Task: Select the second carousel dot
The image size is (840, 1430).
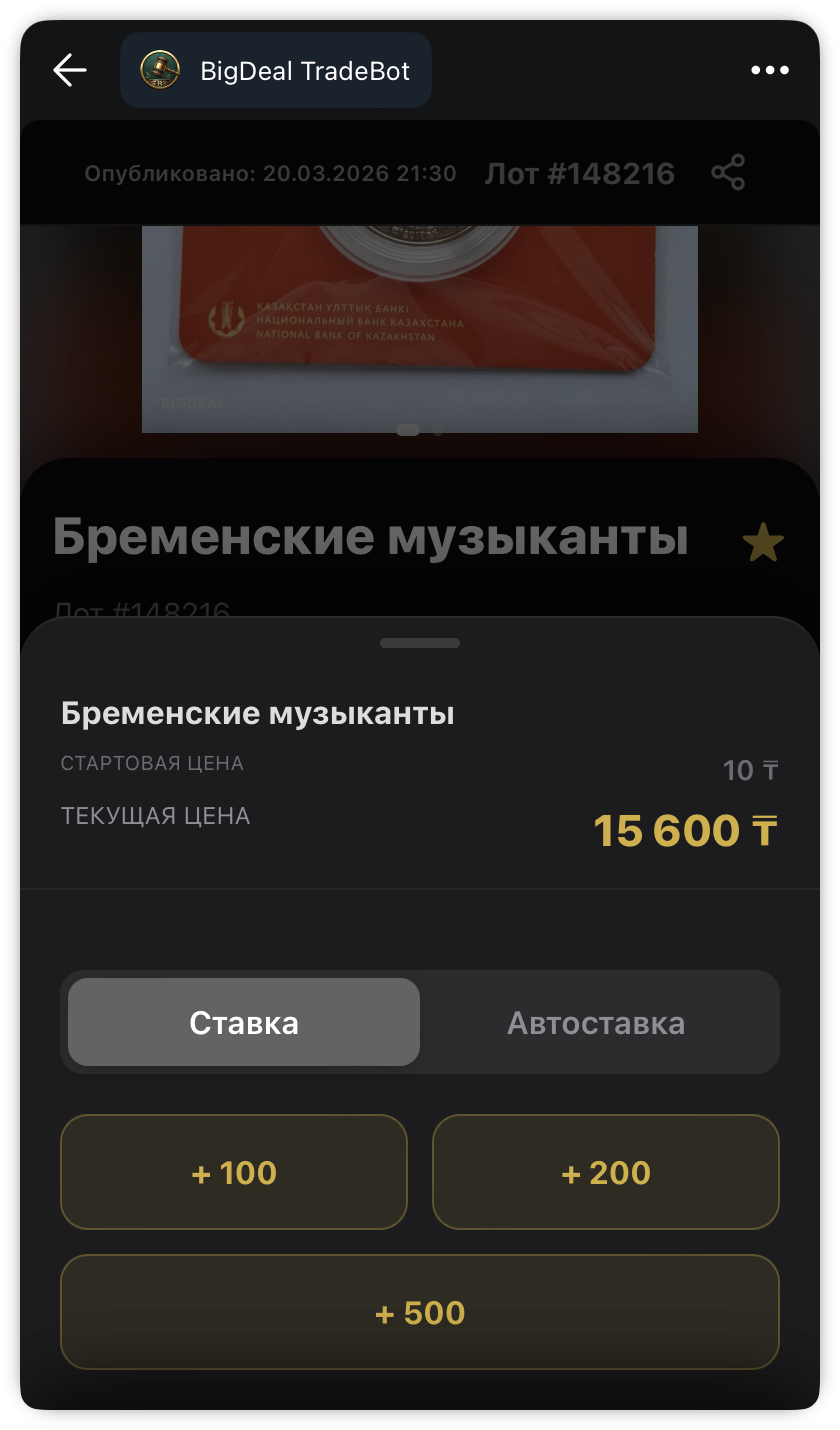Action: 438,429
